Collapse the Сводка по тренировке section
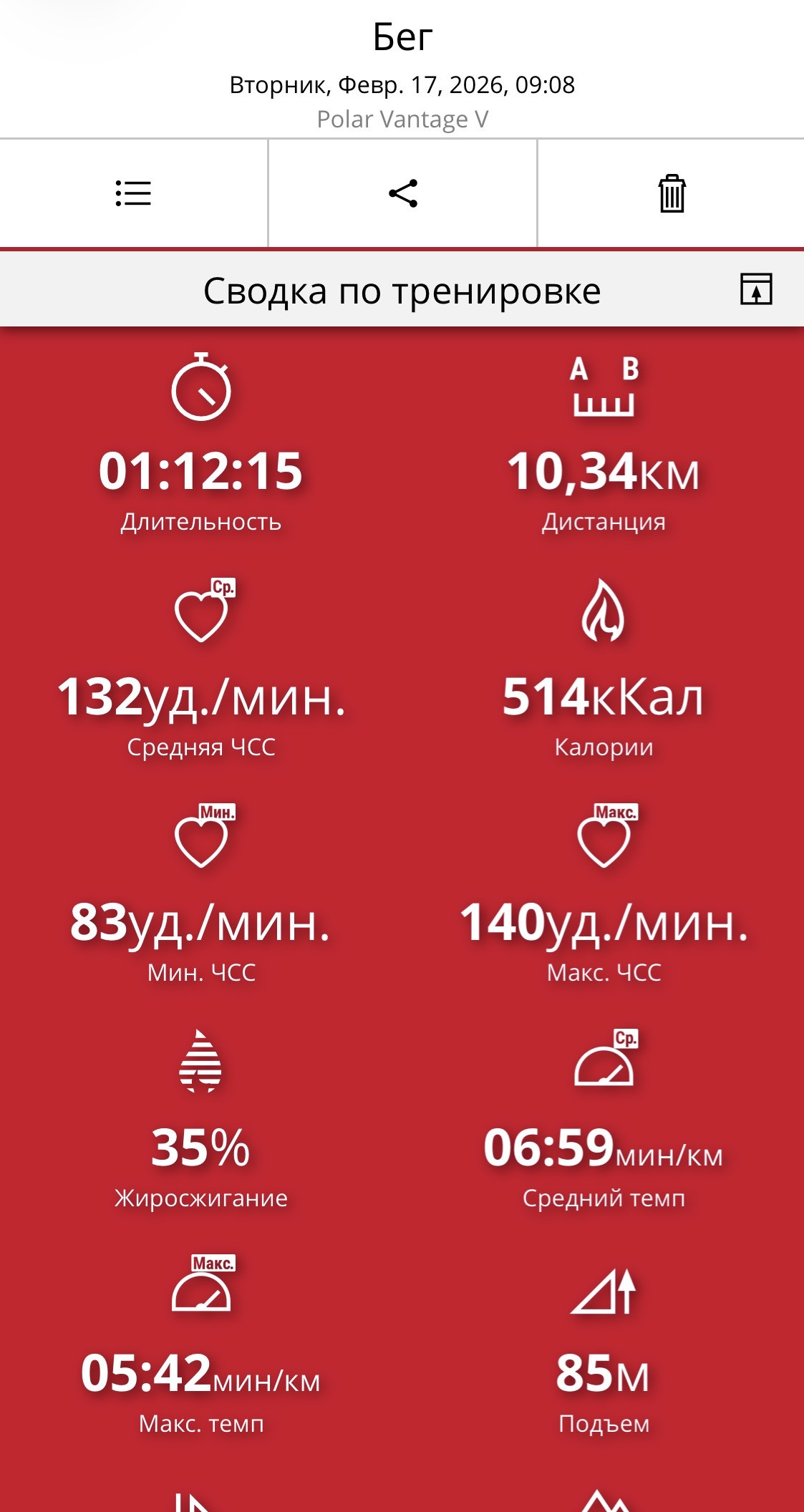 (756, 289)
